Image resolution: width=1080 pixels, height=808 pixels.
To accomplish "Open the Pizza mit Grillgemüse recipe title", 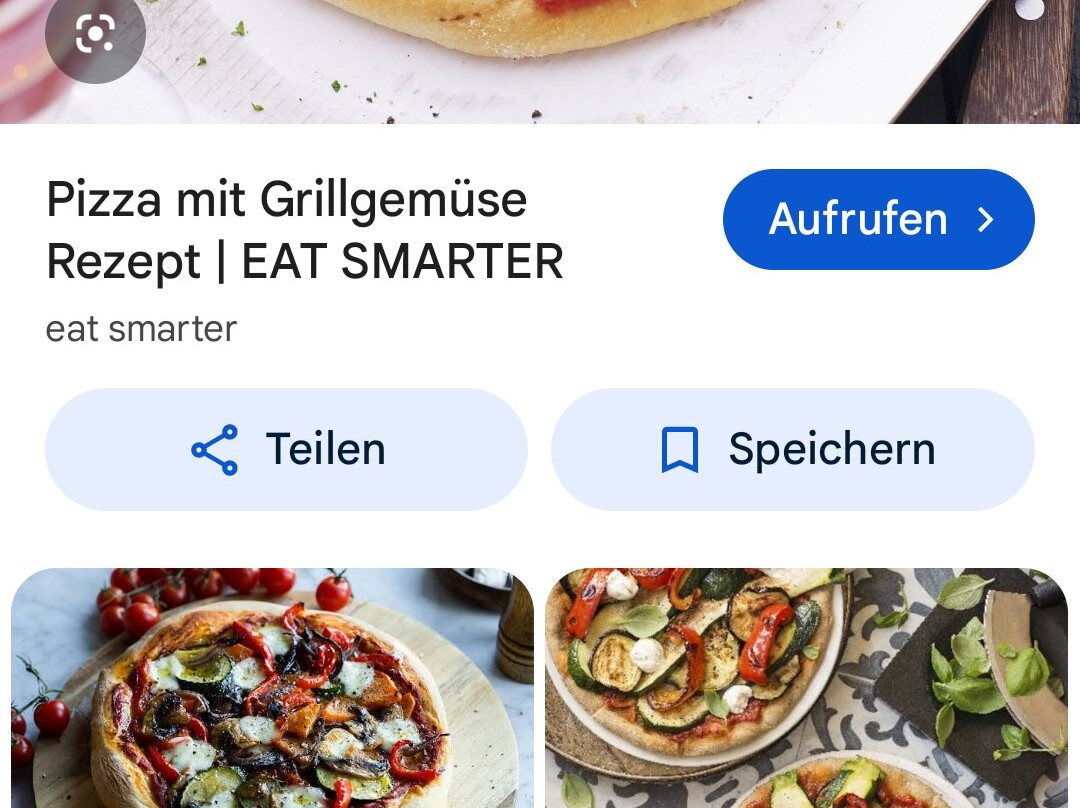I will [305, 231].
